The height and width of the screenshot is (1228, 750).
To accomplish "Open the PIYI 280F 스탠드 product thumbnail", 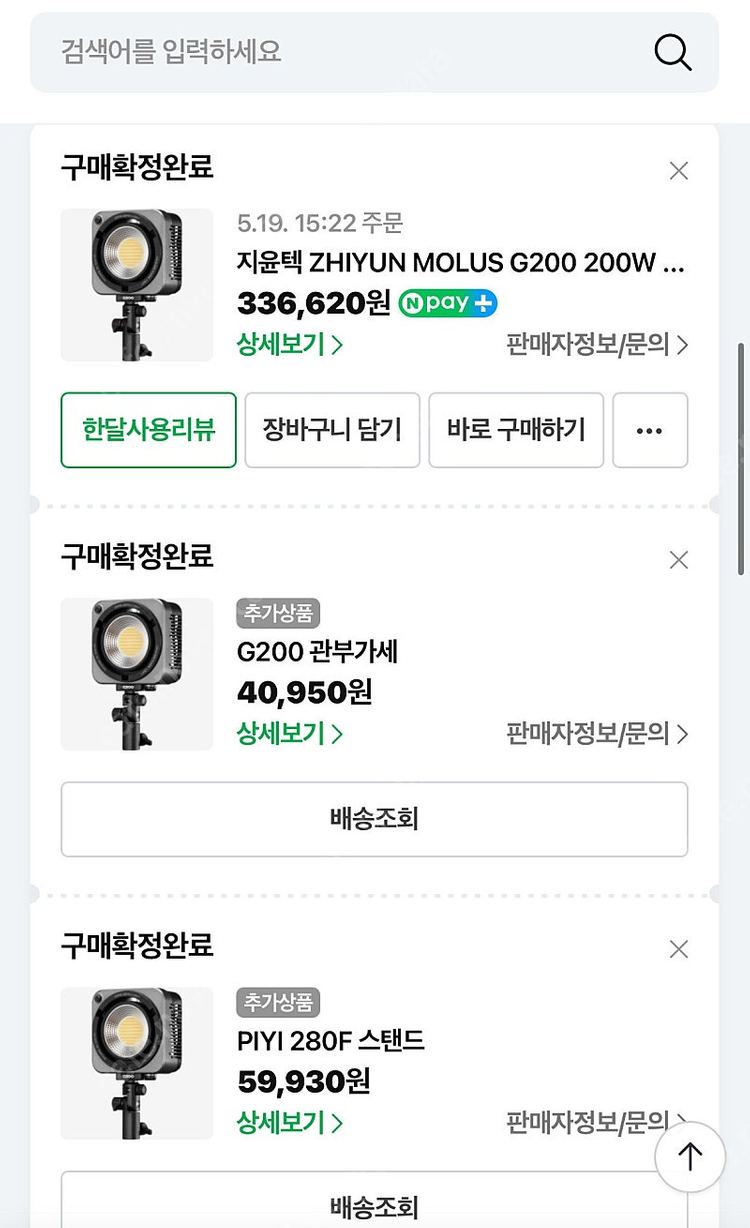I will point(136,1063).
